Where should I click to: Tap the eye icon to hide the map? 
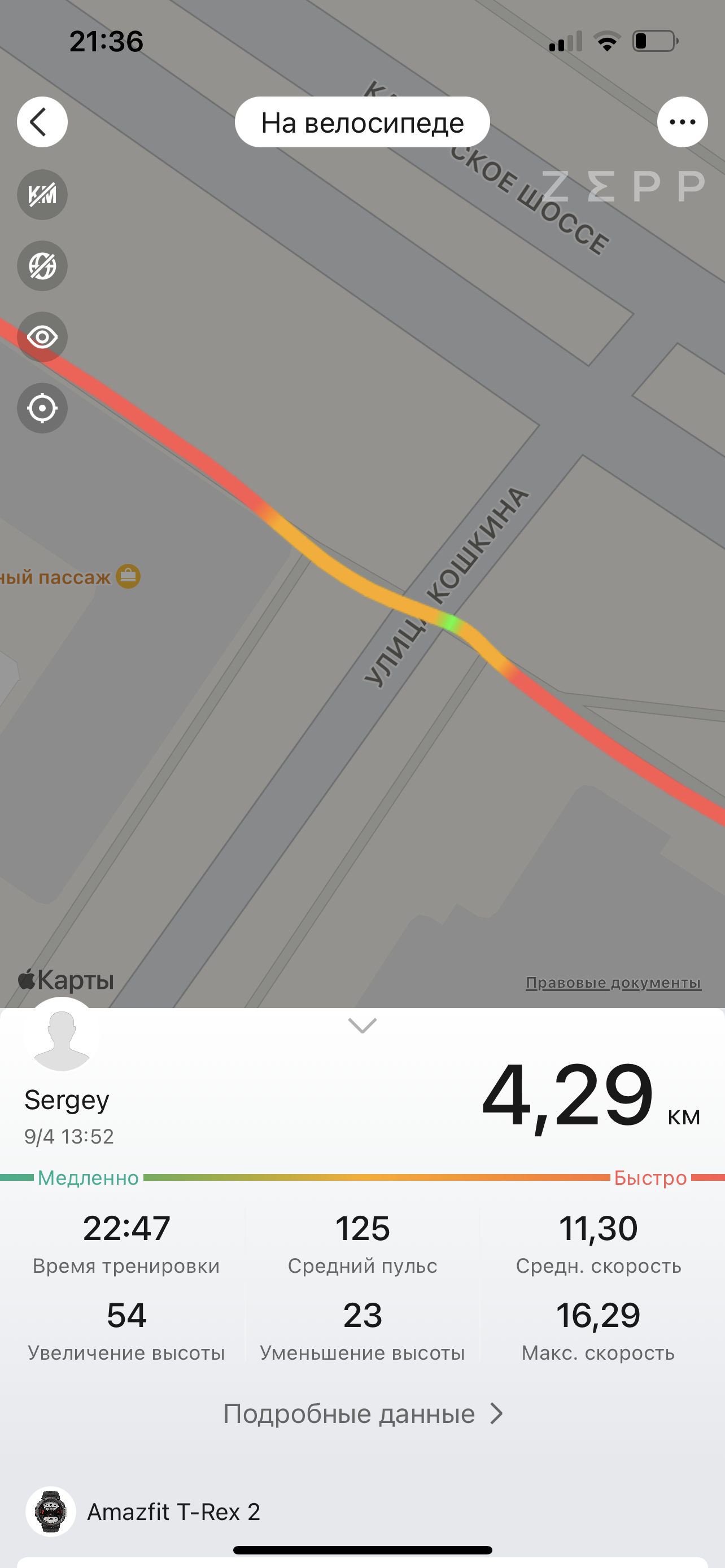[x=42, y=337]
